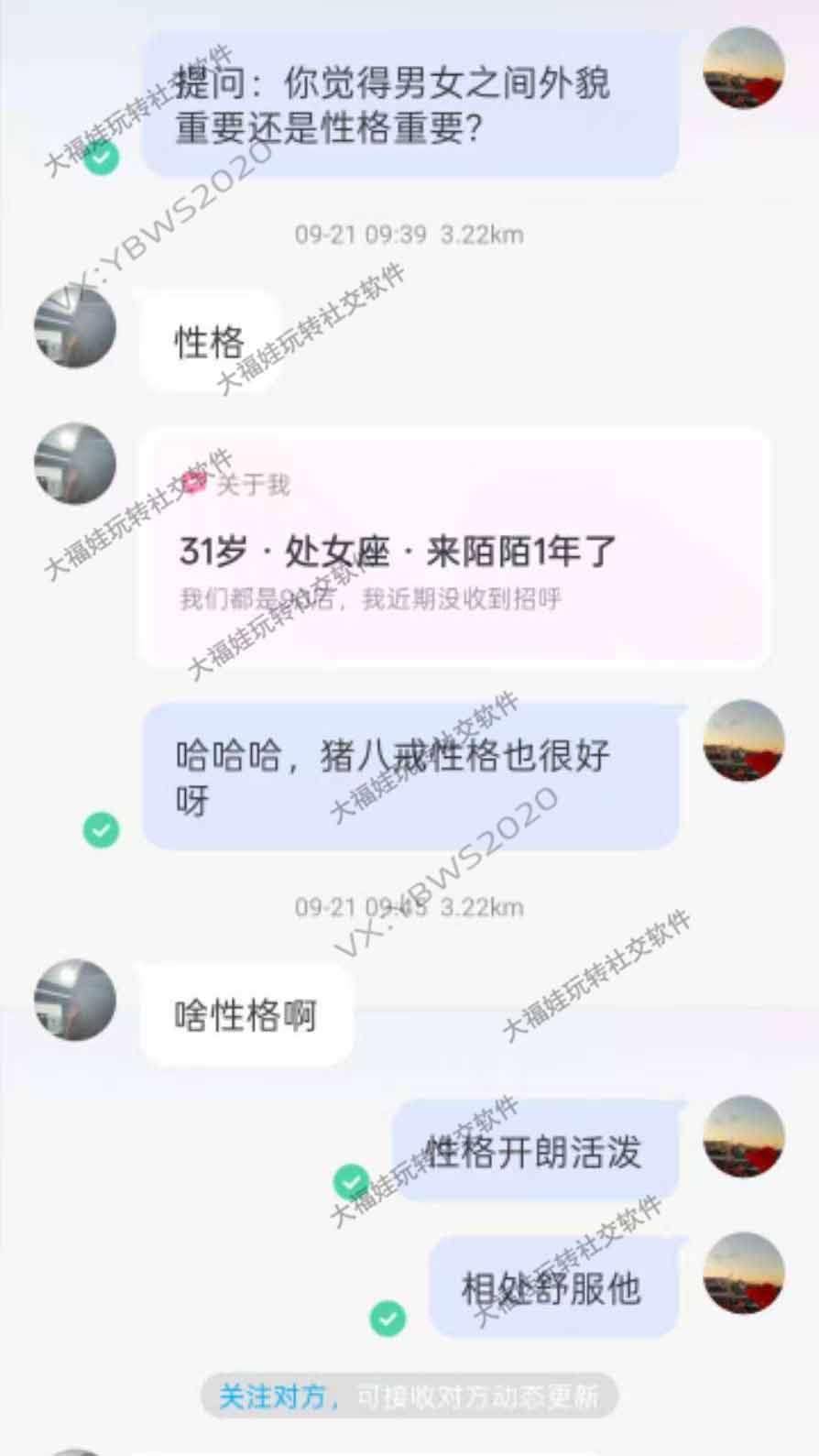Screen dimensions: 819x1456
Task: View the contact's avatar beside the 性格 reply
Action: click(x=75, y=327)
